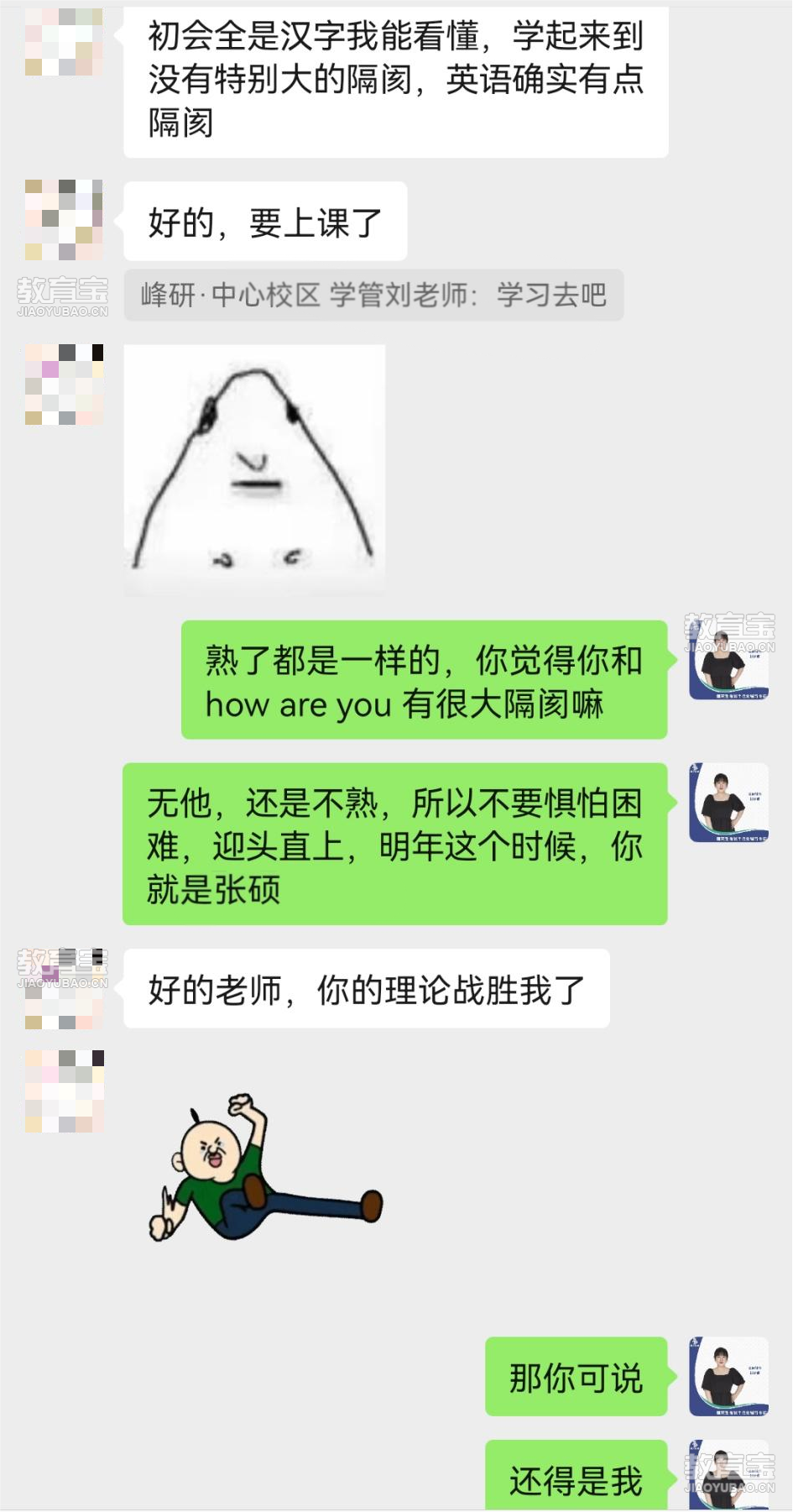Open the triangle-face sticker image

click(x=254, y=470)
